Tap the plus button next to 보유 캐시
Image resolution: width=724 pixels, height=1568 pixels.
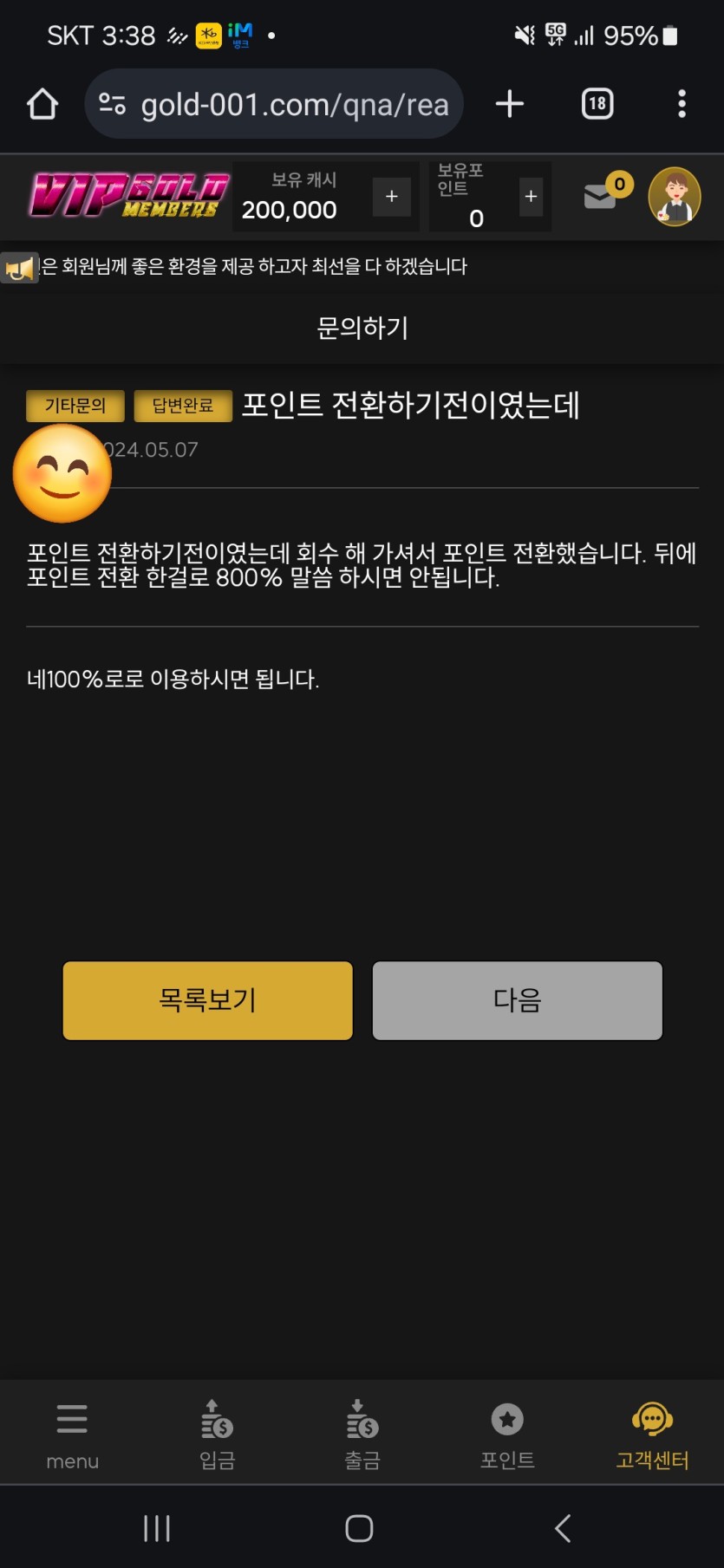[392, 197]
